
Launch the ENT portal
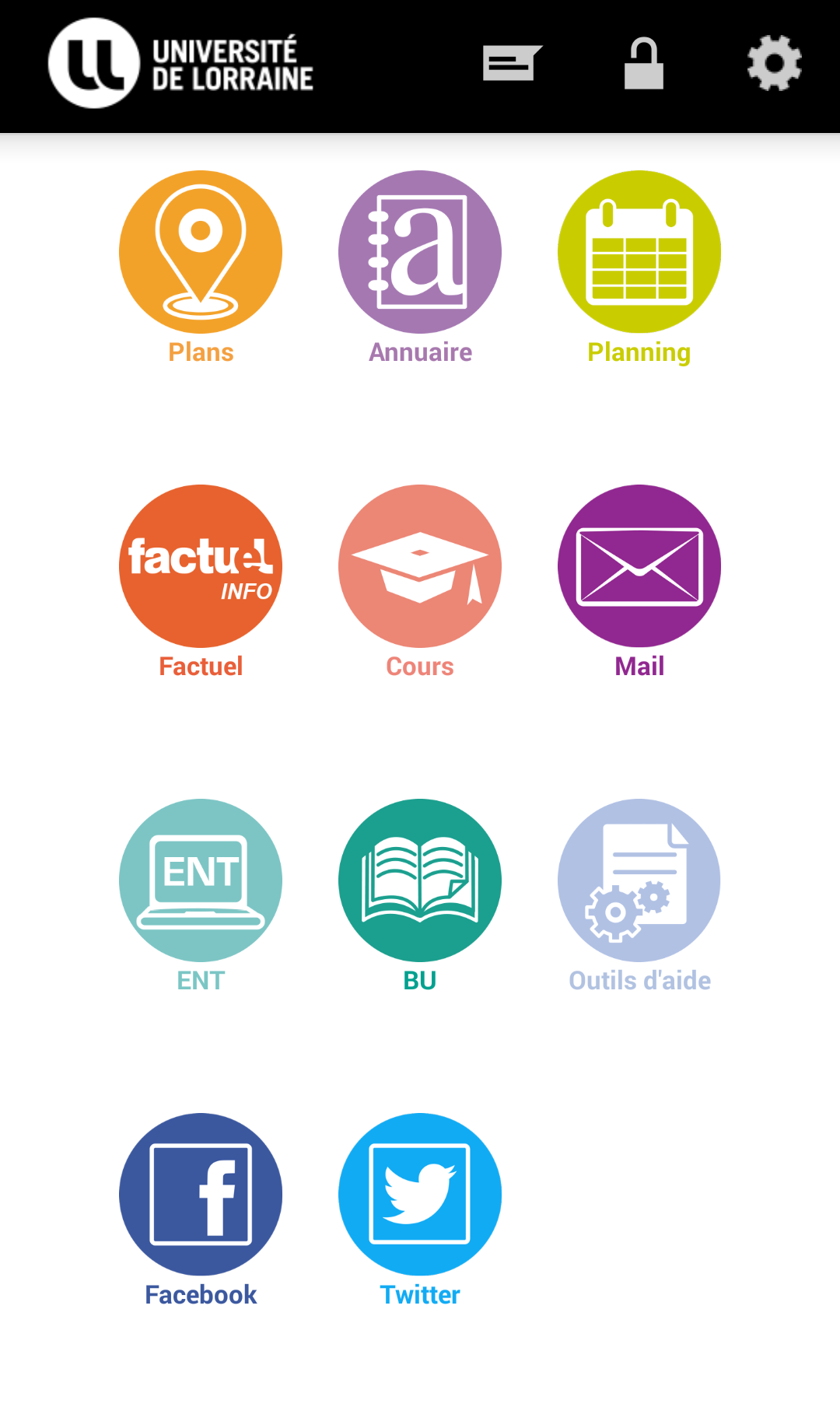(x=201, y=880)
